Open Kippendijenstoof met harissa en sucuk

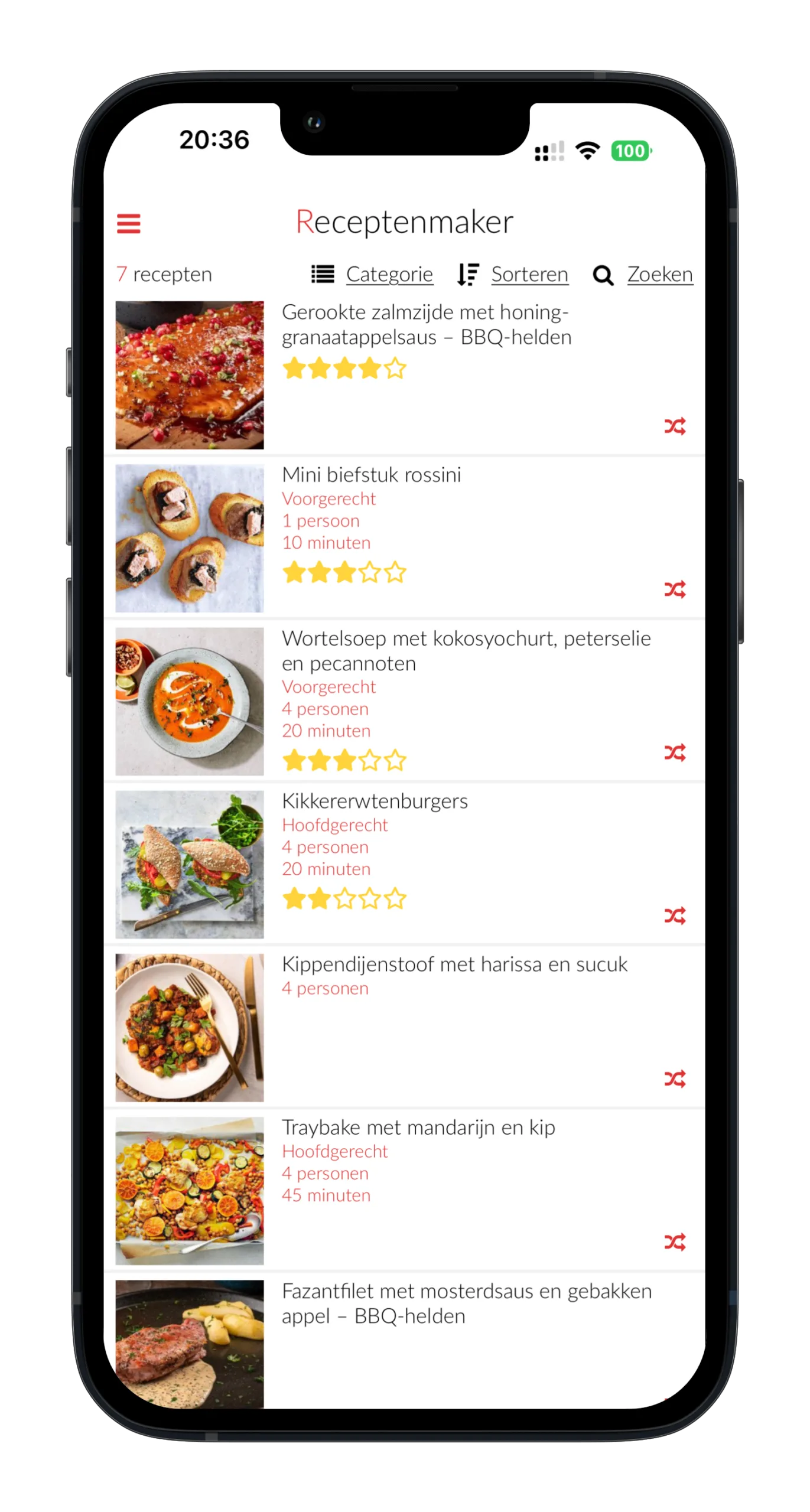click(x=454, y=964)
